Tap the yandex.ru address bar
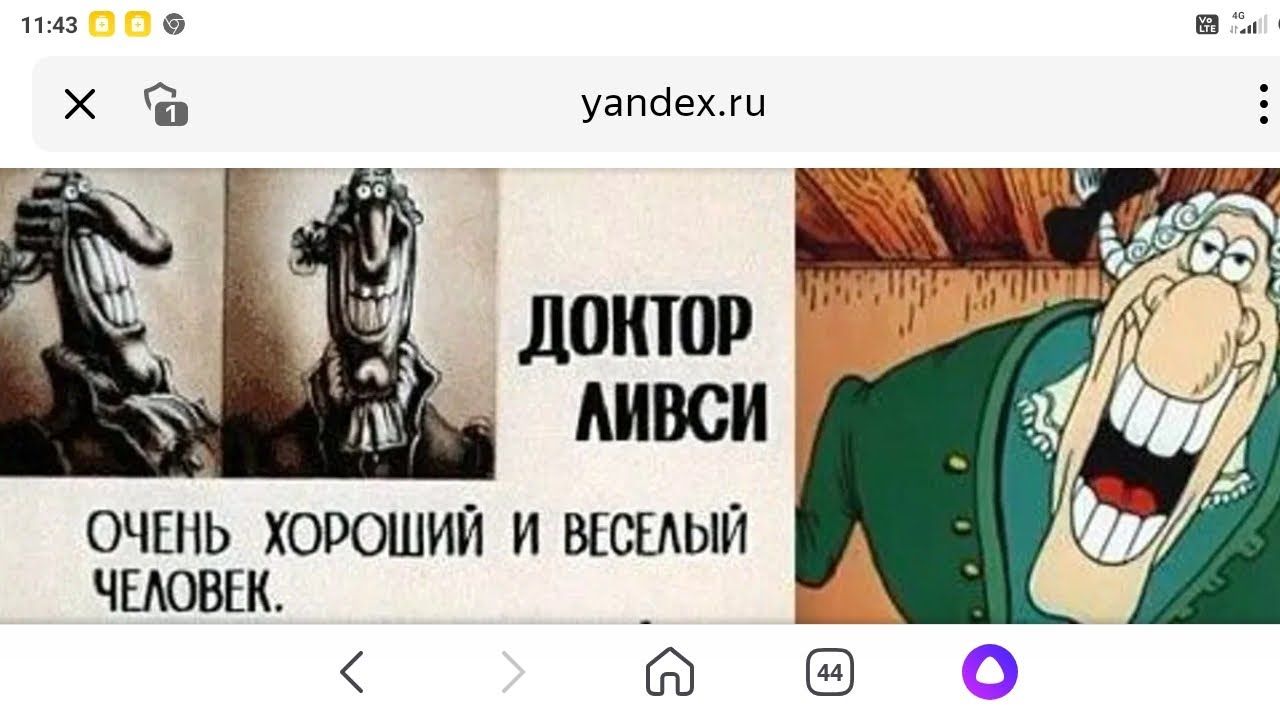 click(673, 103)
